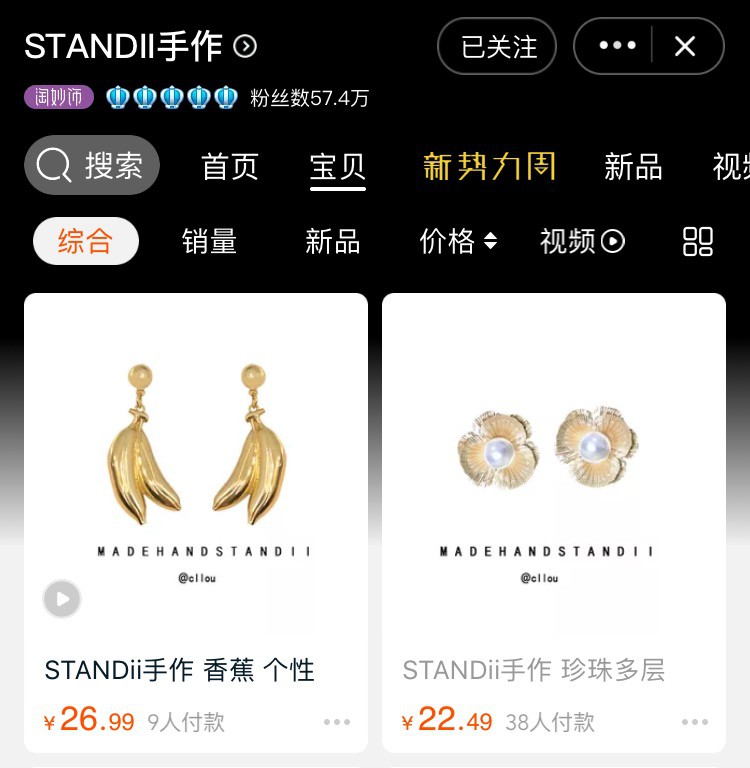
Task: Open the STANDII手作 shop details arrow
Action: [x=245, y=46]
